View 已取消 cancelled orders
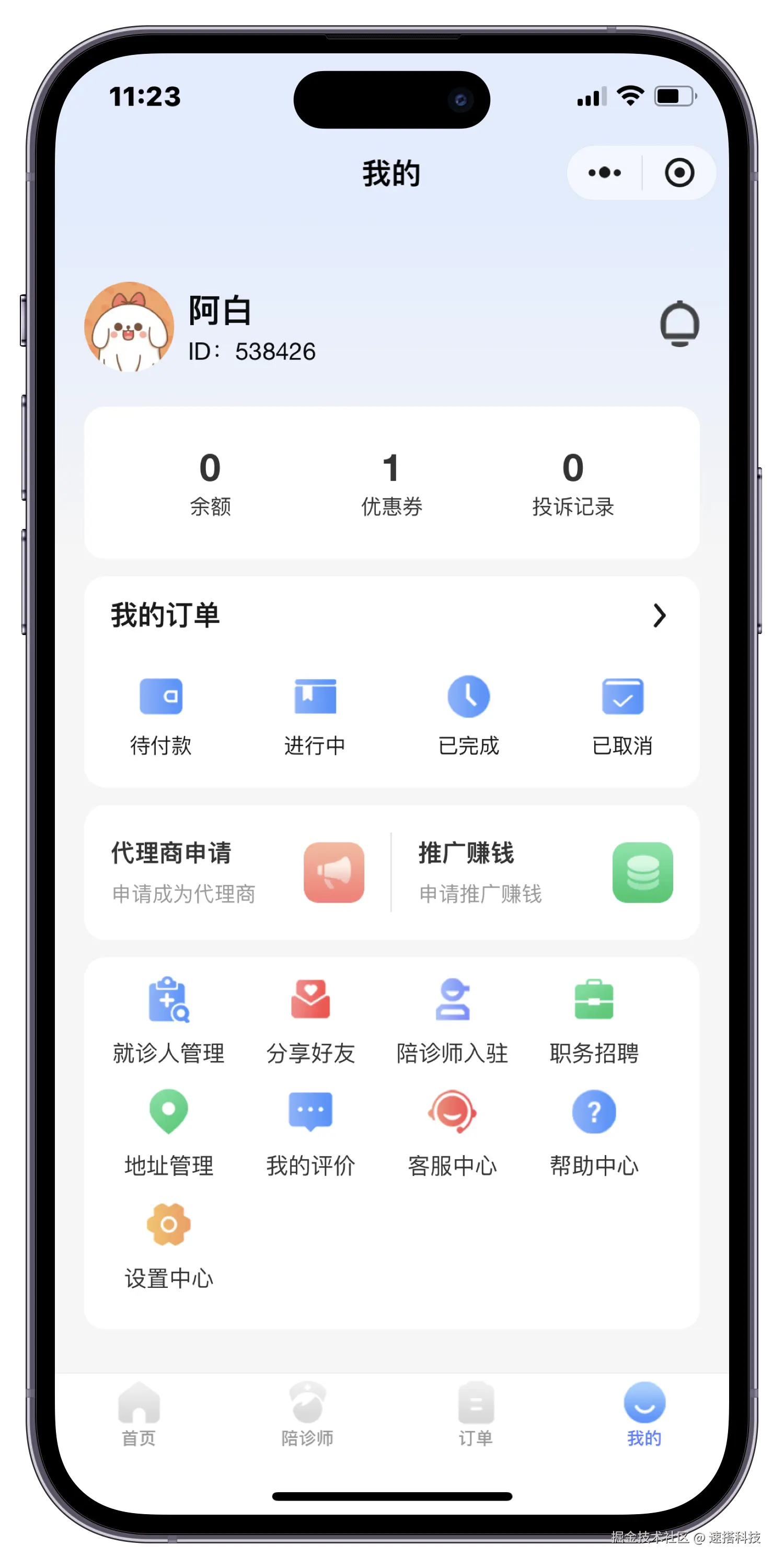 click(622, 714)
